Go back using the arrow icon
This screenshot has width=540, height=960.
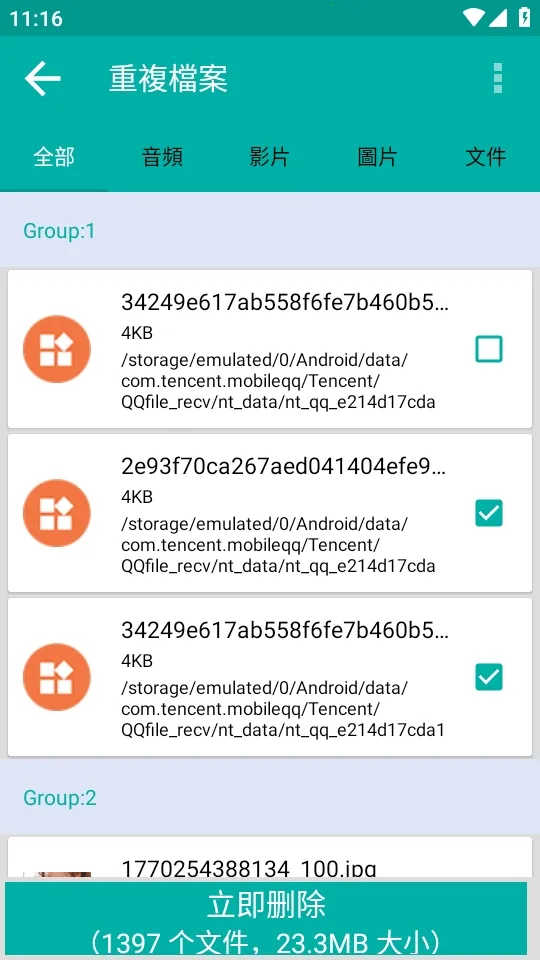(42, 78)
